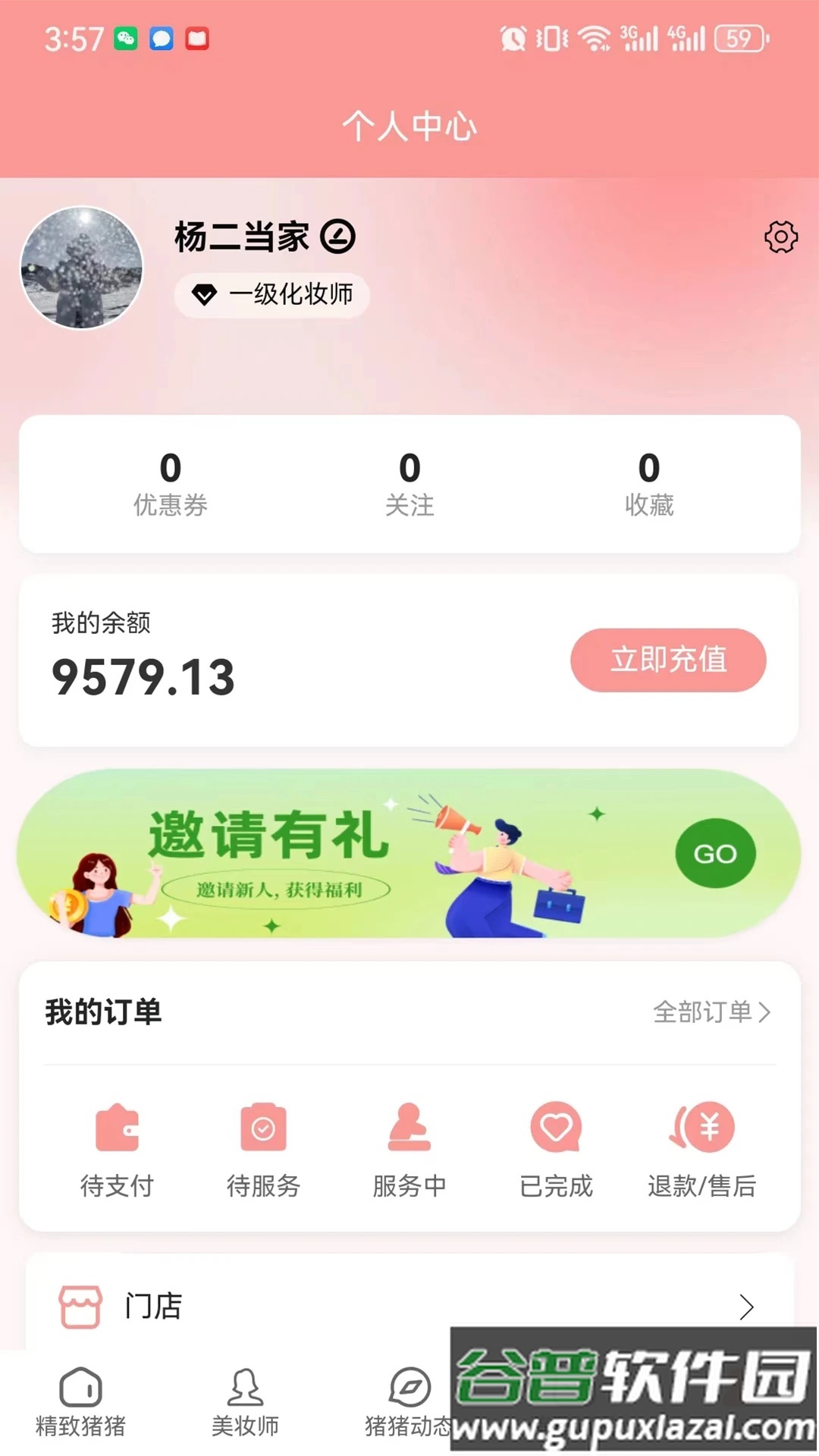
Task: Click the 一级化妆师 level badge
Action: point(271,295)
